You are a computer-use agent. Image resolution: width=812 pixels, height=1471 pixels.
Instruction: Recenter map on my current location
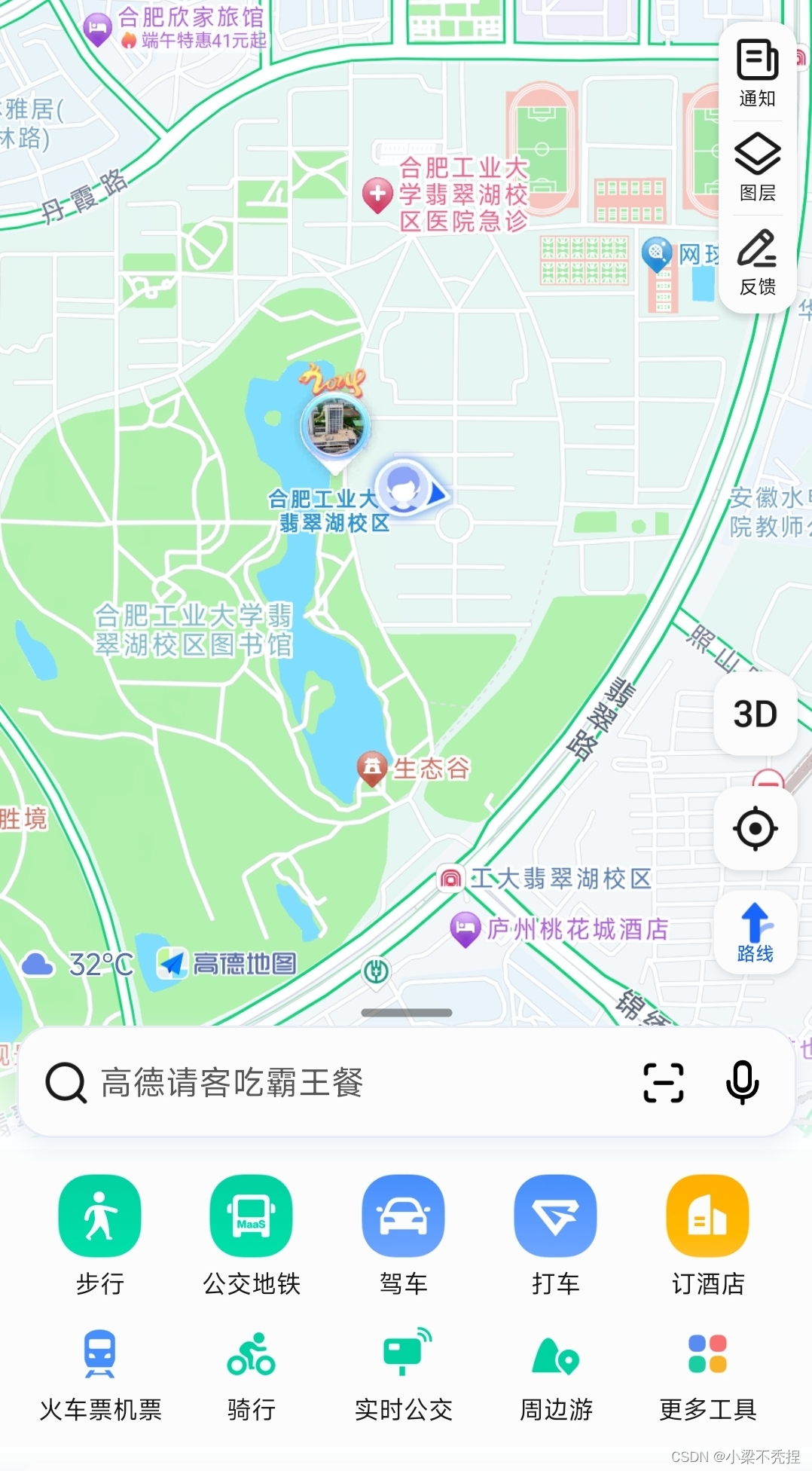[x=755, y=828]
